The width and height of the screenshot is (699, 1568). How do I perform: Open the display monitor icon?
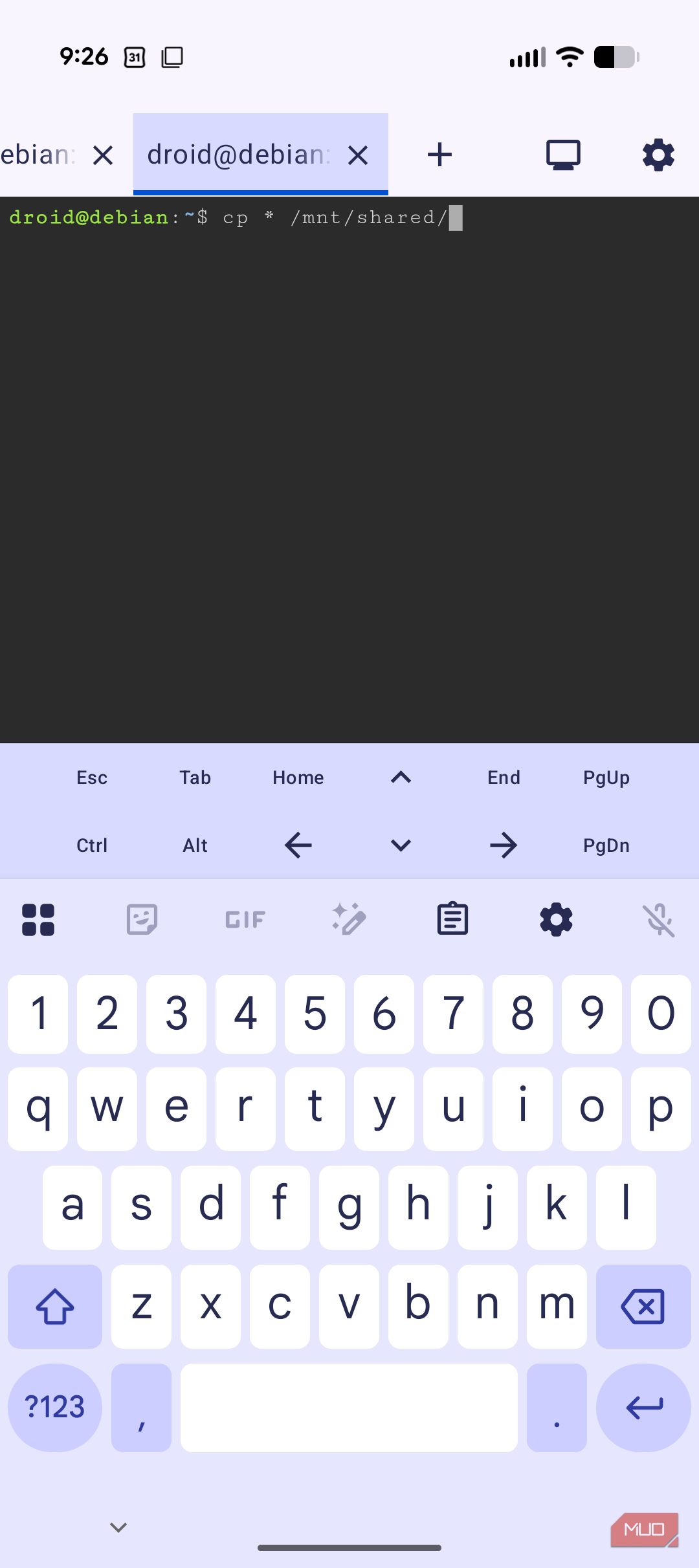(563, 155)
